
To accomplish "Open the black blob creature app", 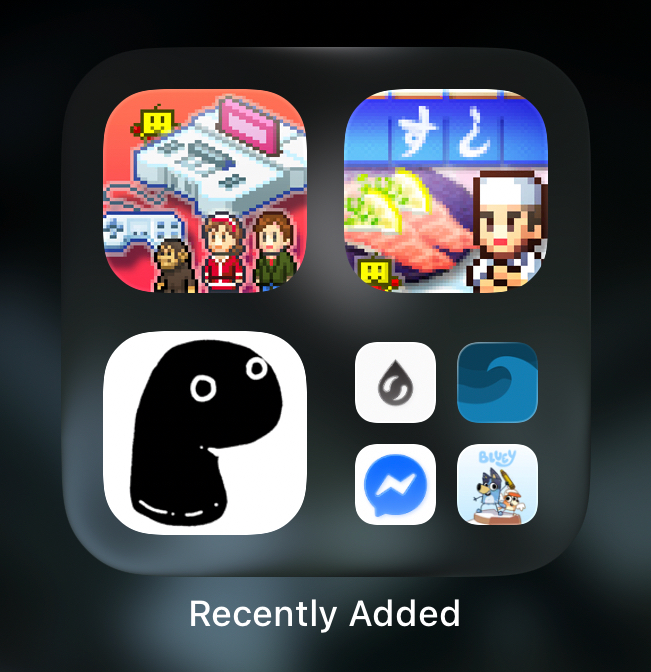I will 205,432.
